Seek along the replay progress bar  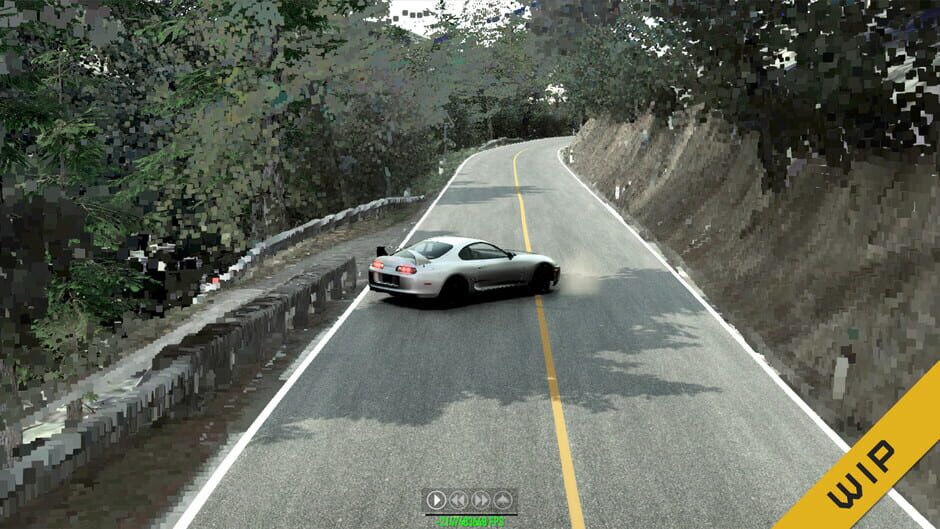pyautogui.click(x=471, y=514)
